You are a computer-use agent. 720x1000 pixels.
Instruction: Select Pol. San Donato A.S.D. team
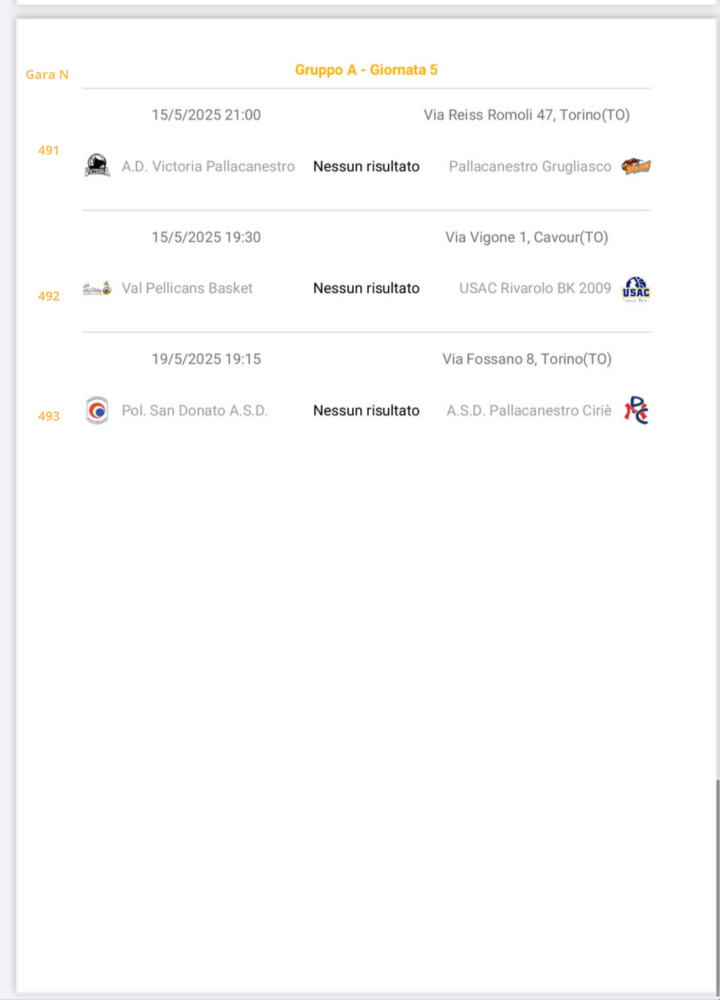coord(195,410)
